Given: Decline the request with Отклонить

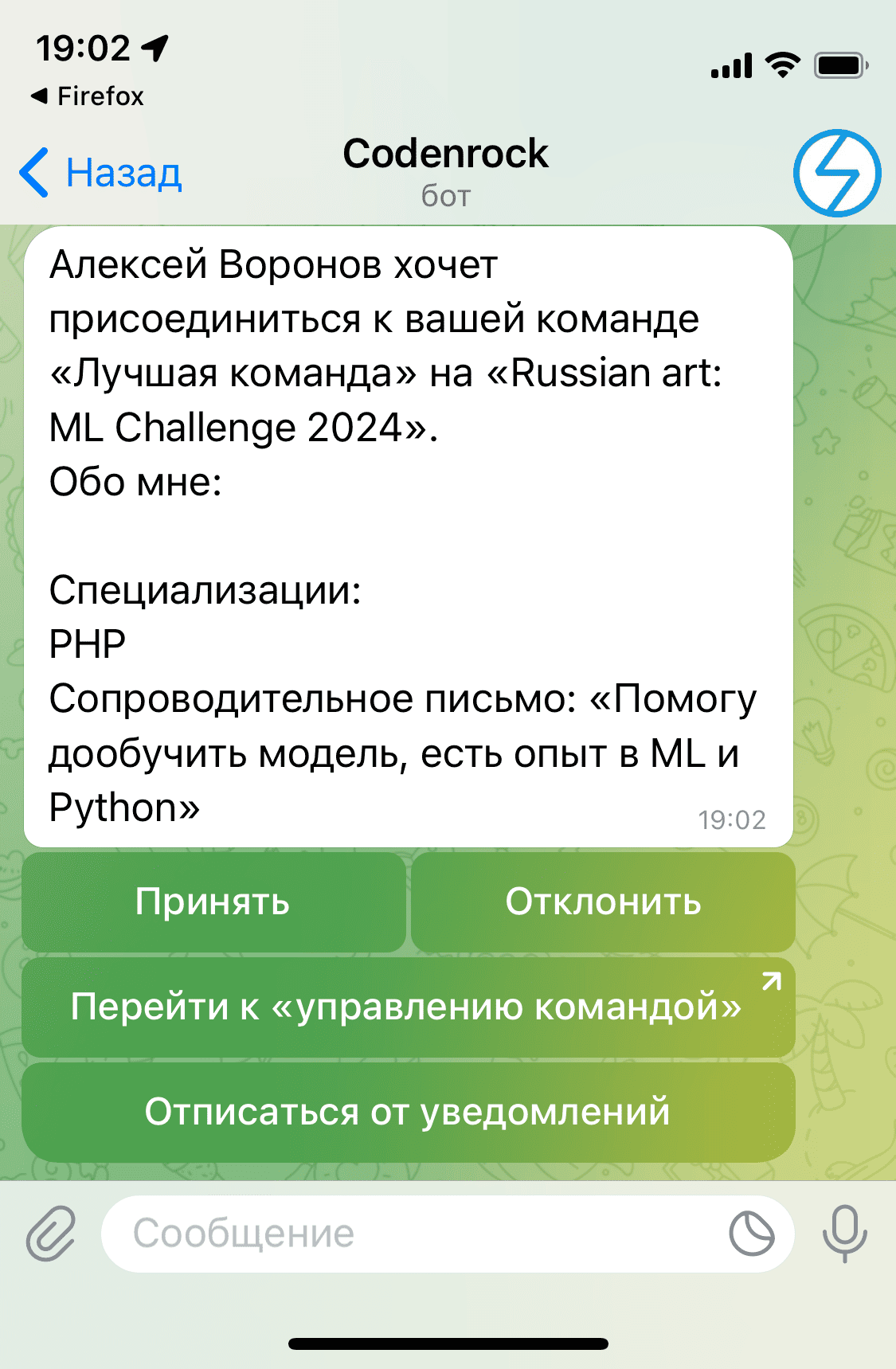Looking at the screenshot, I should pos(603,902).
